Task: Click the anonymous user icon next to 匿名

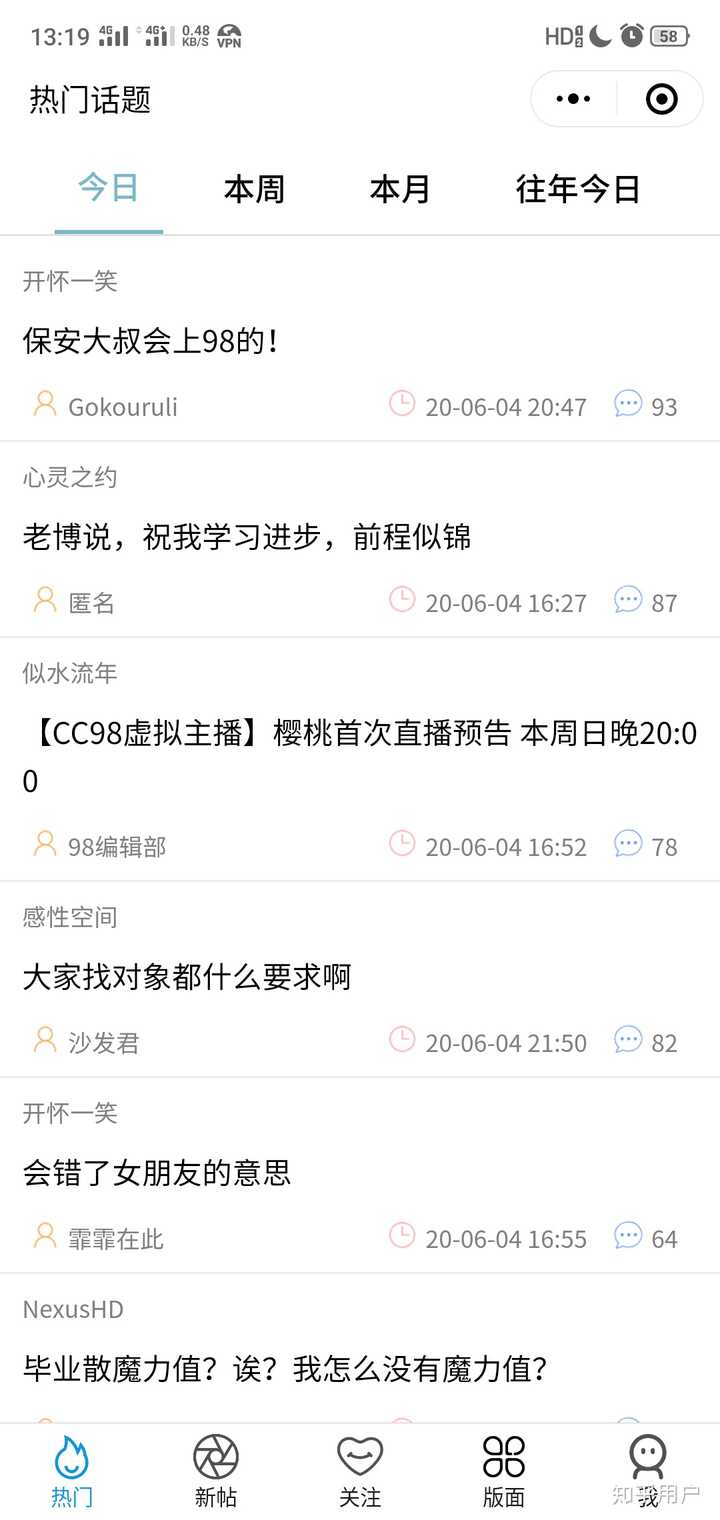Action: tap(44, 599)
